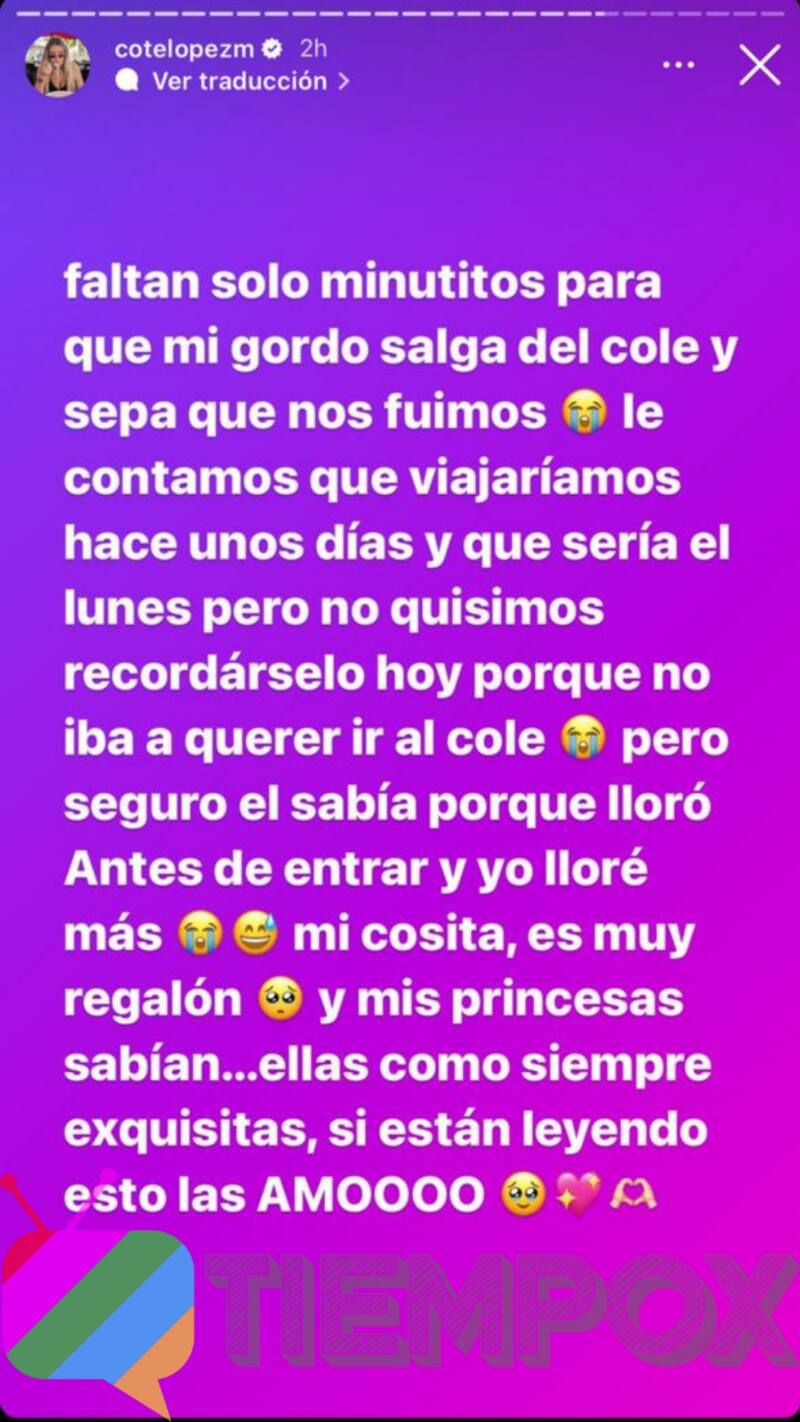Tap cotelopezm's profile picture
Image resolution: width=800 pixels, height=1422 pixels.
coord(57,65)
